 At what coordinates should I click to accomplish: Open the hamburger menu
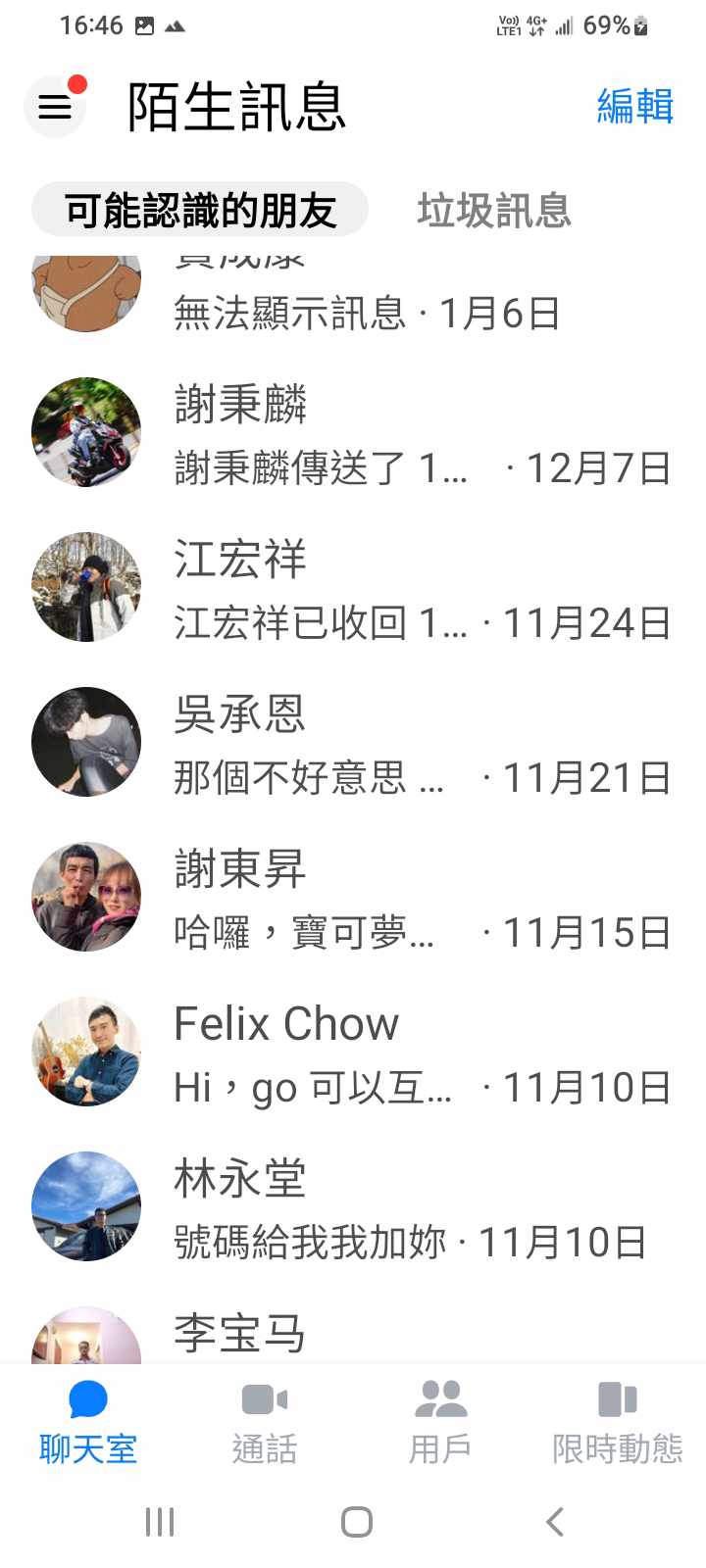(55, 106)
